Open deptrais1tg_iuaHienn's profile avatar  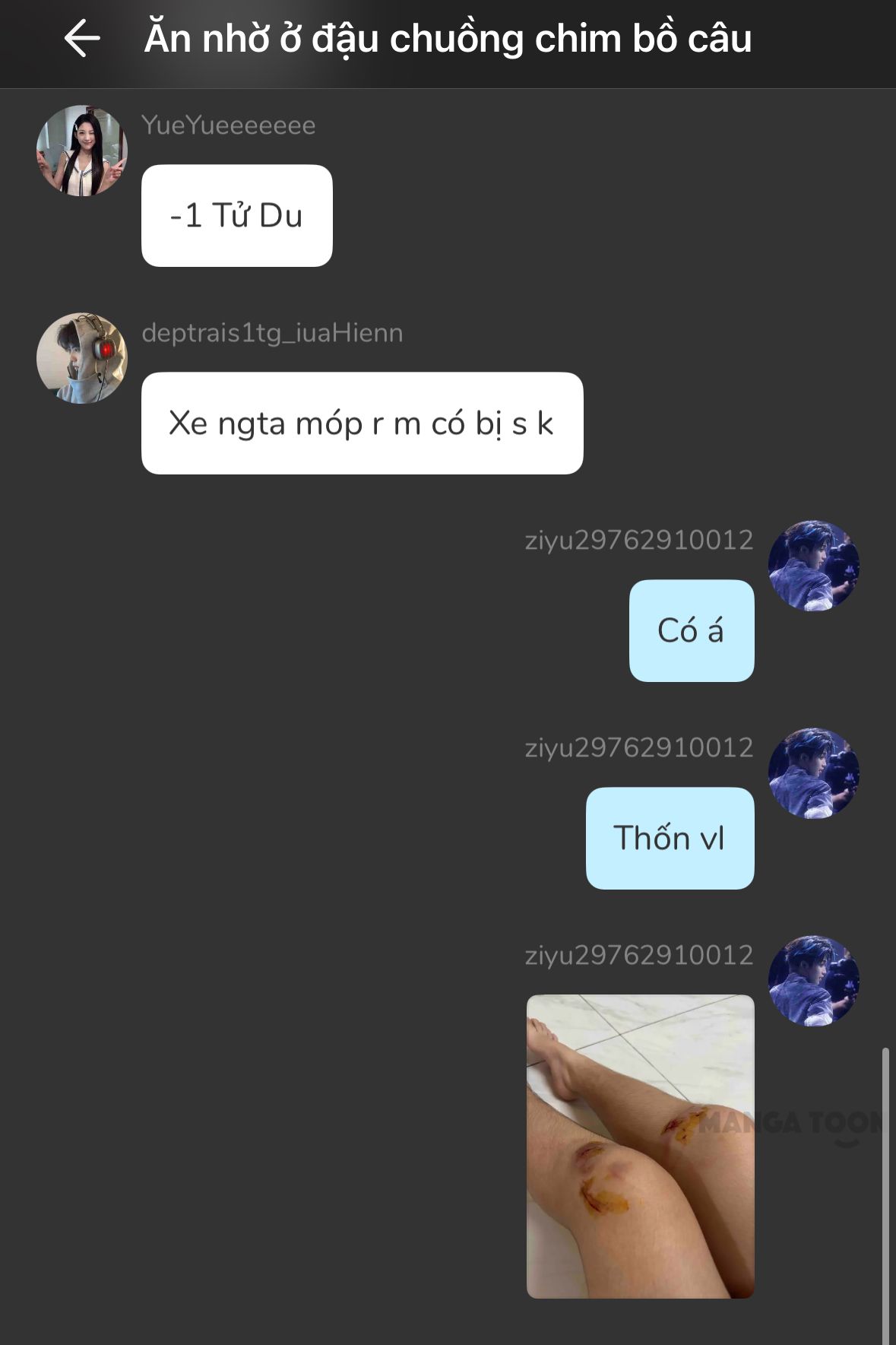82,358
